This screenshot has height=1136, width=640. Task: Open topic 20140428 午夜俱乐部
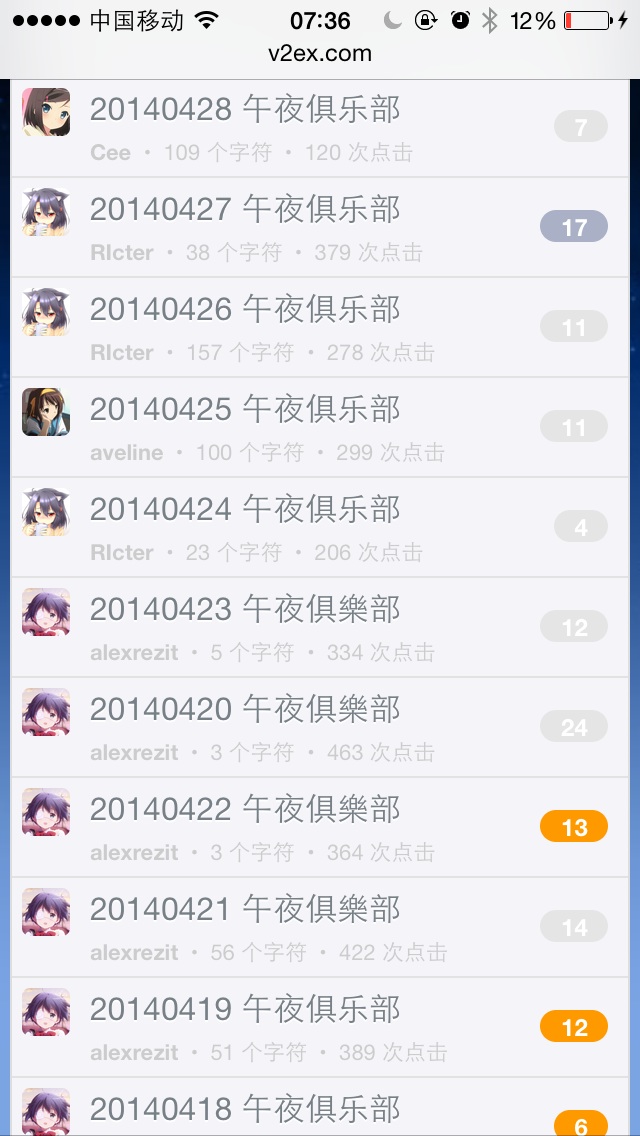pos(245,110)
